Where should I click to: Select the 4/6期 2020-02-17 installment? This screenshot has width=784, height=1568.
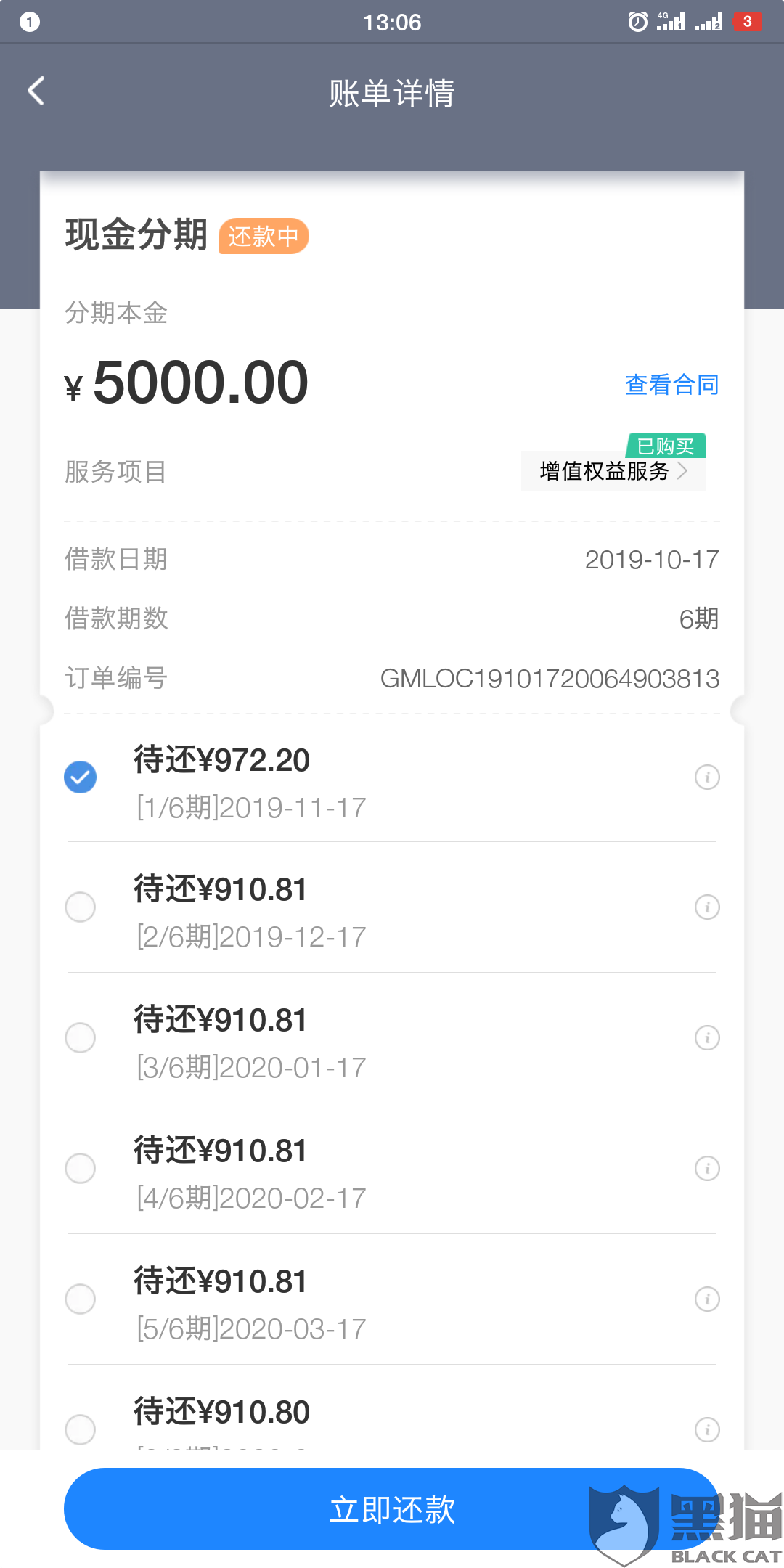coord(81,1168)
